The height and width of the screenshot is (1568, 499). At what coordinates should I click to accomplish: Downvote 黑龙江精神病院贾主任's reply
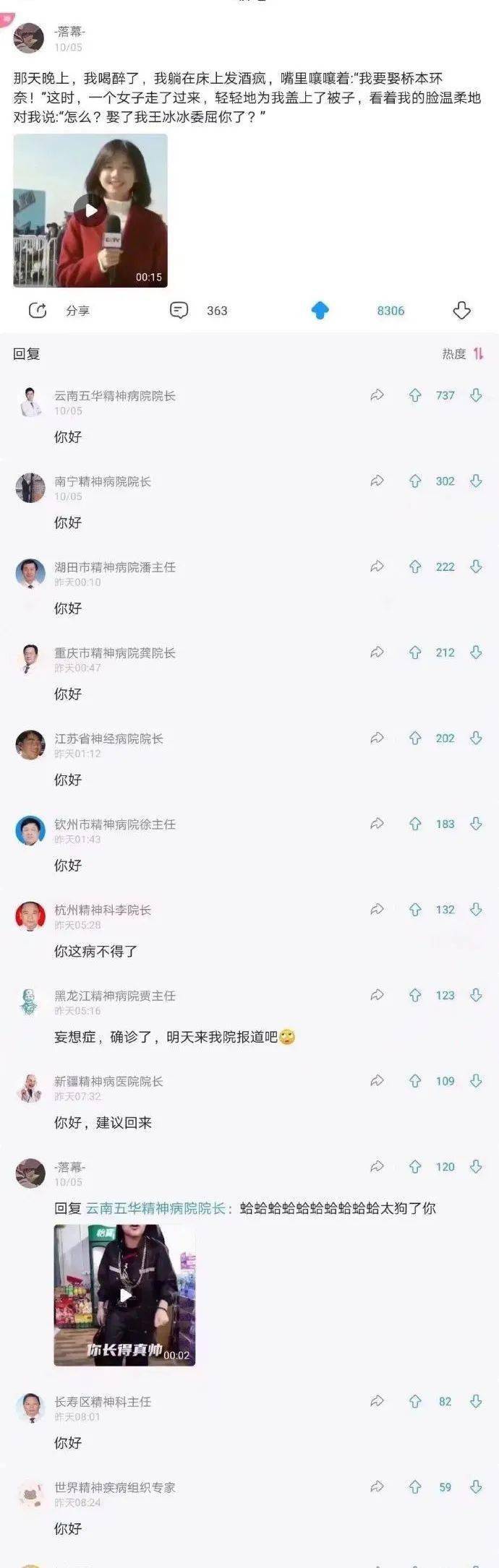coord(476,996)
